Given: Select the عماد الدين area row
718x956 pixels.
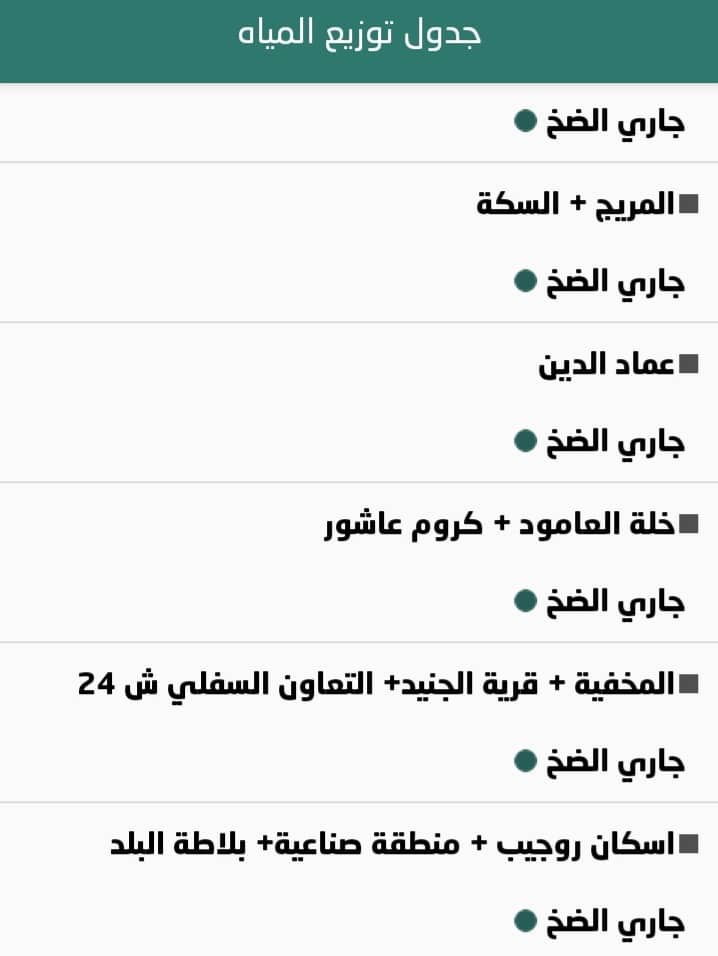Looking at the screenshot, I should click(359, 402).
